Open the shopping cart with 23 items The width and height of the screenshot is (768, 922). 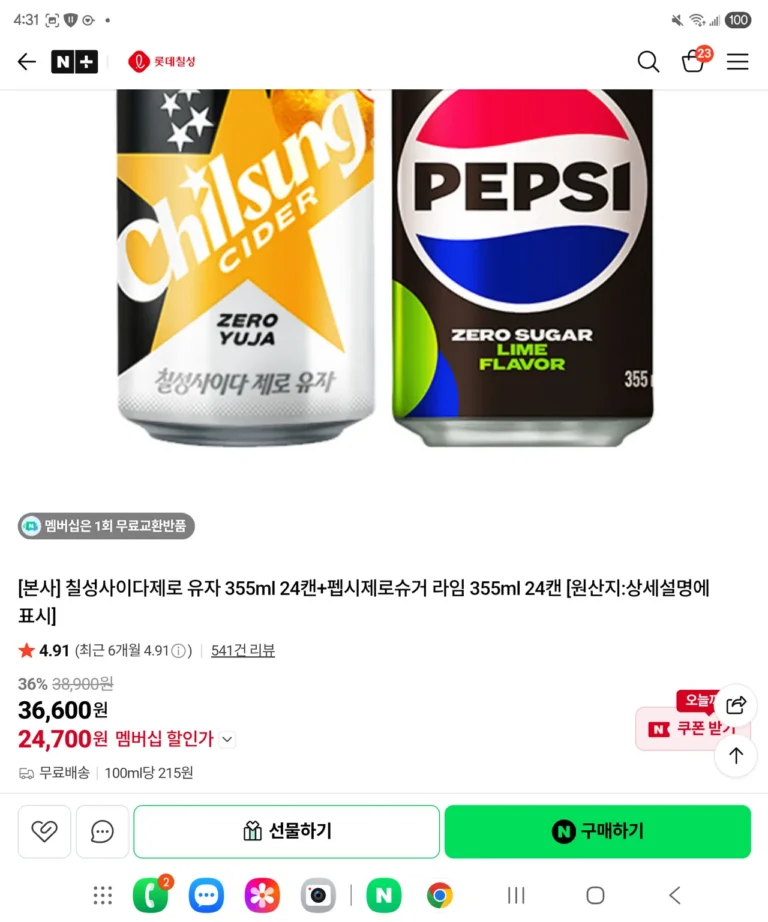(695, 60)
